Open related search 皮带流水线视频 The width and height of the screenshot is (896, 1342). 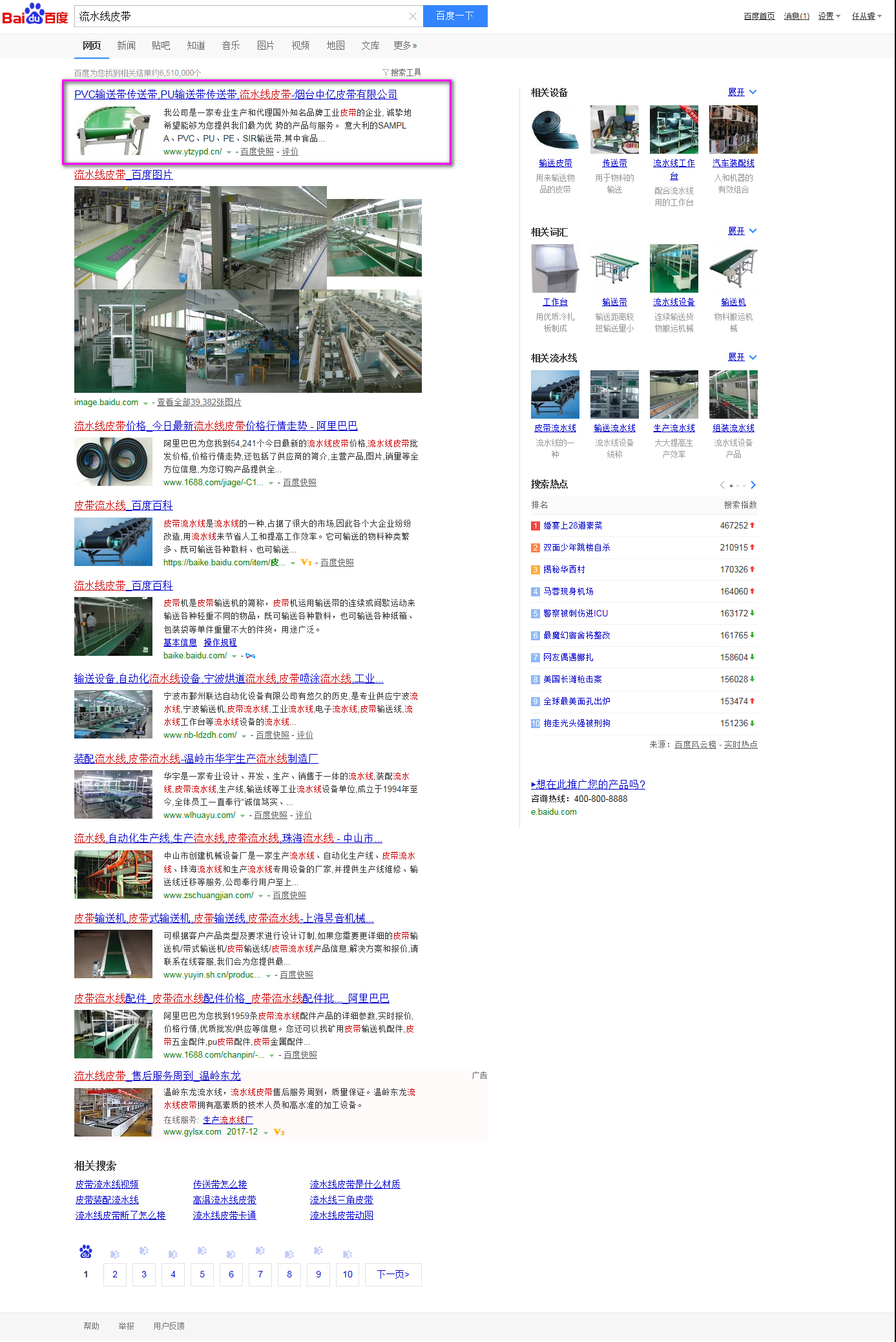click(x=107, y=1184)
